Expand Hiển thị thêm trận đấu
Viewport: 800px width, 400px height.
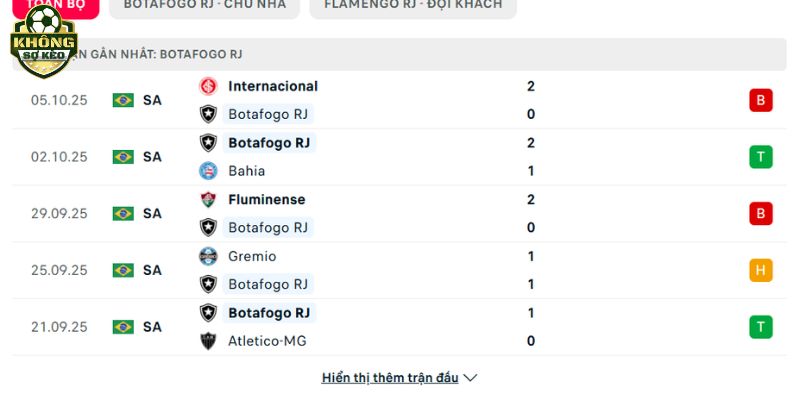pos(399,378)
